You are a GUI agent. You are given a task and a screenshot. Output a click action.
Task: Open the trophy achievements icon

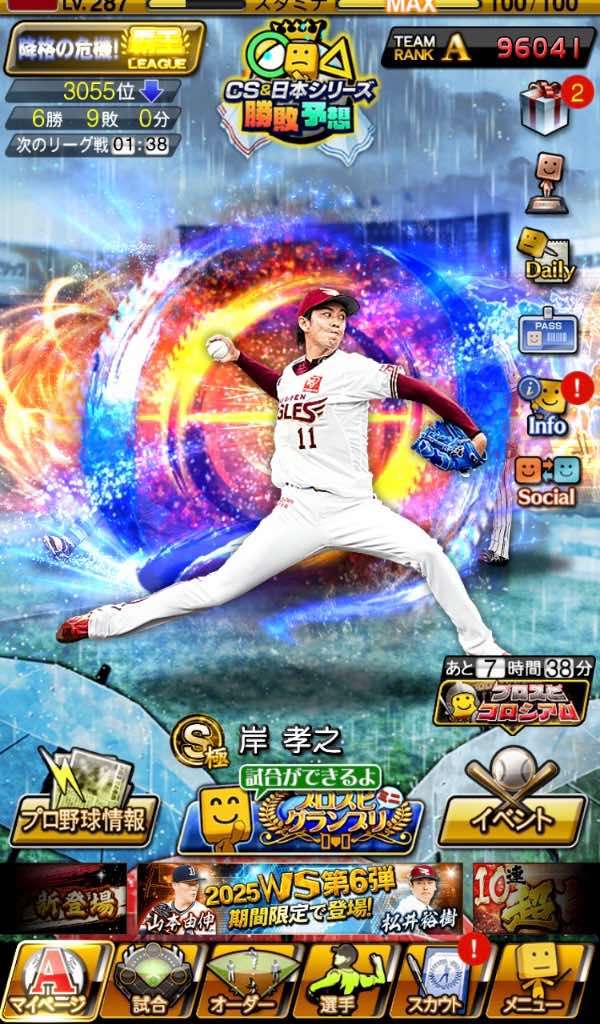point(546,183)
